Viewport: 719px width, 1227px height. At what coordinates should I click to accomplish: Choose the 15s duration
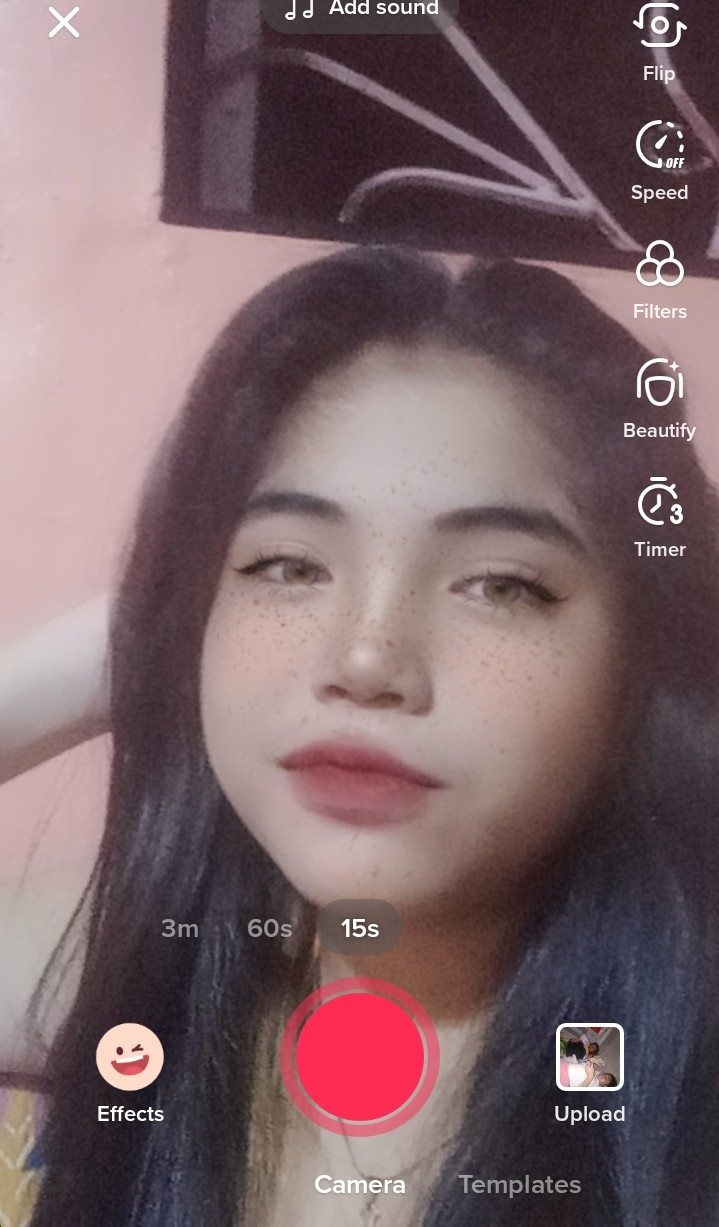(360, 928)
